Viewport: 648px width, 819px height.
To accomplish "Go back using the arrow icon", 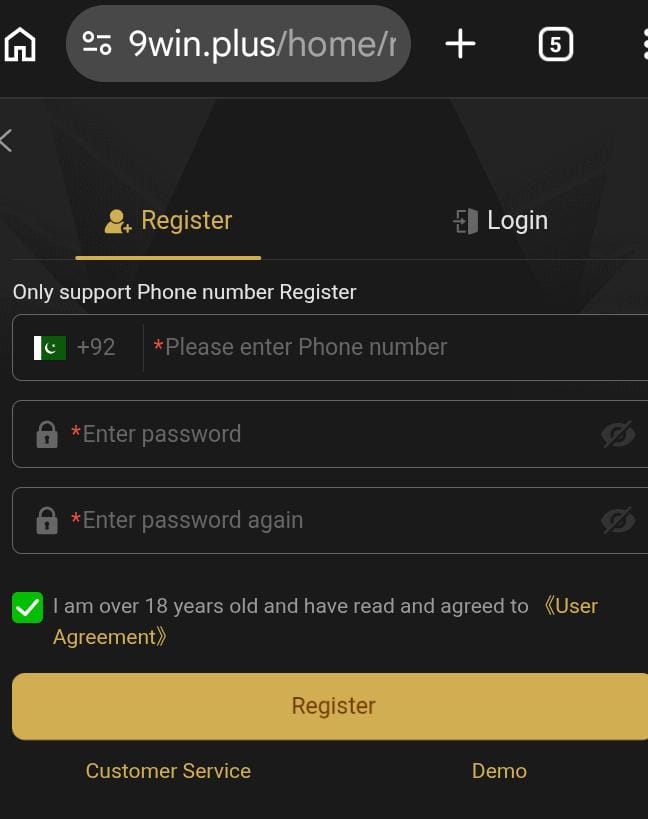I will click(x=8, y=140).
